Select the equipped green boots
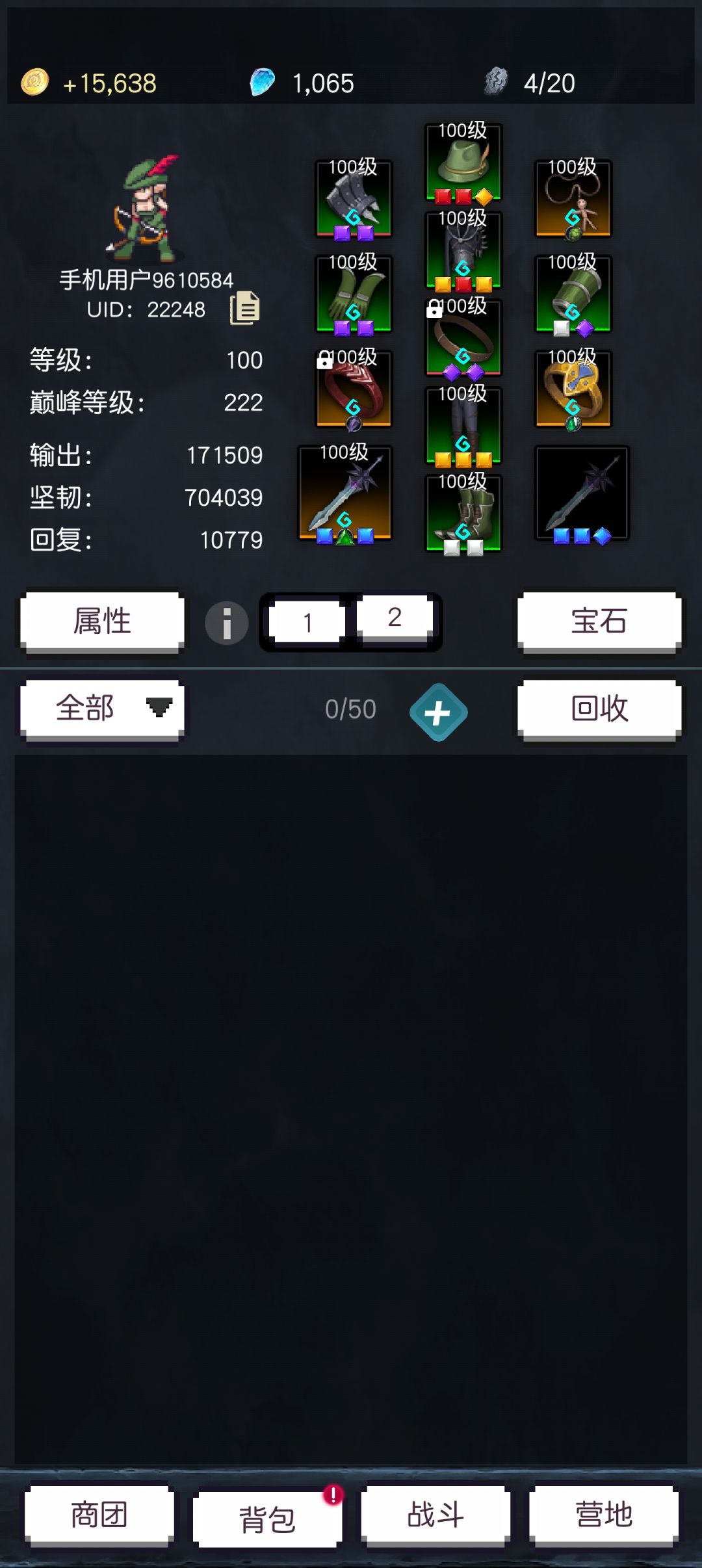The width and height of the screenshot is (702, 1568). tap(463, 513)
